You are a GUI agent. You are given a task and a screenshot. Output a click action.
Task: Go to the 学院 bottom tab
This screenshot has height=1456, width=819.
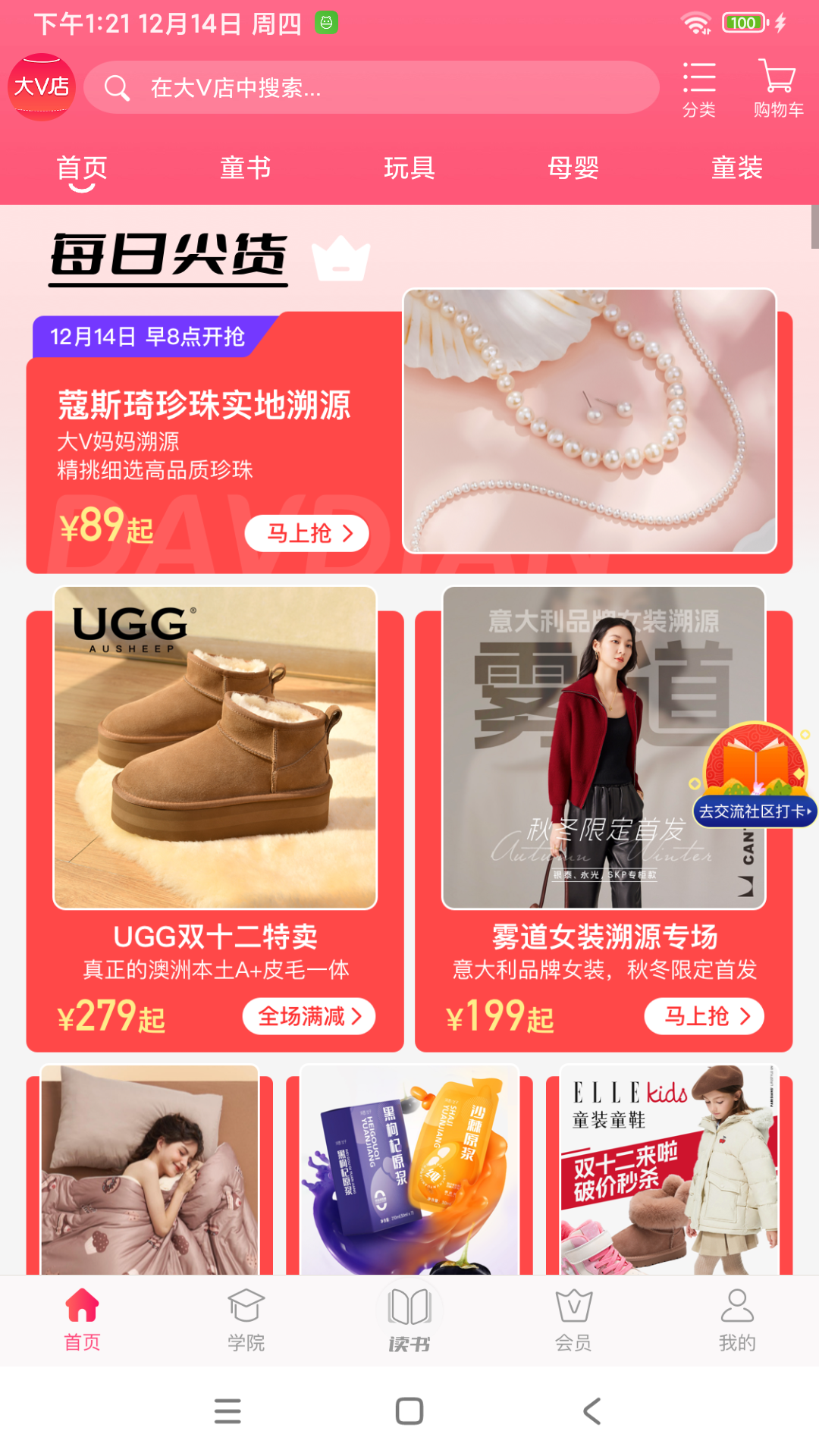pyautogui.click(x=246, y=1319)
